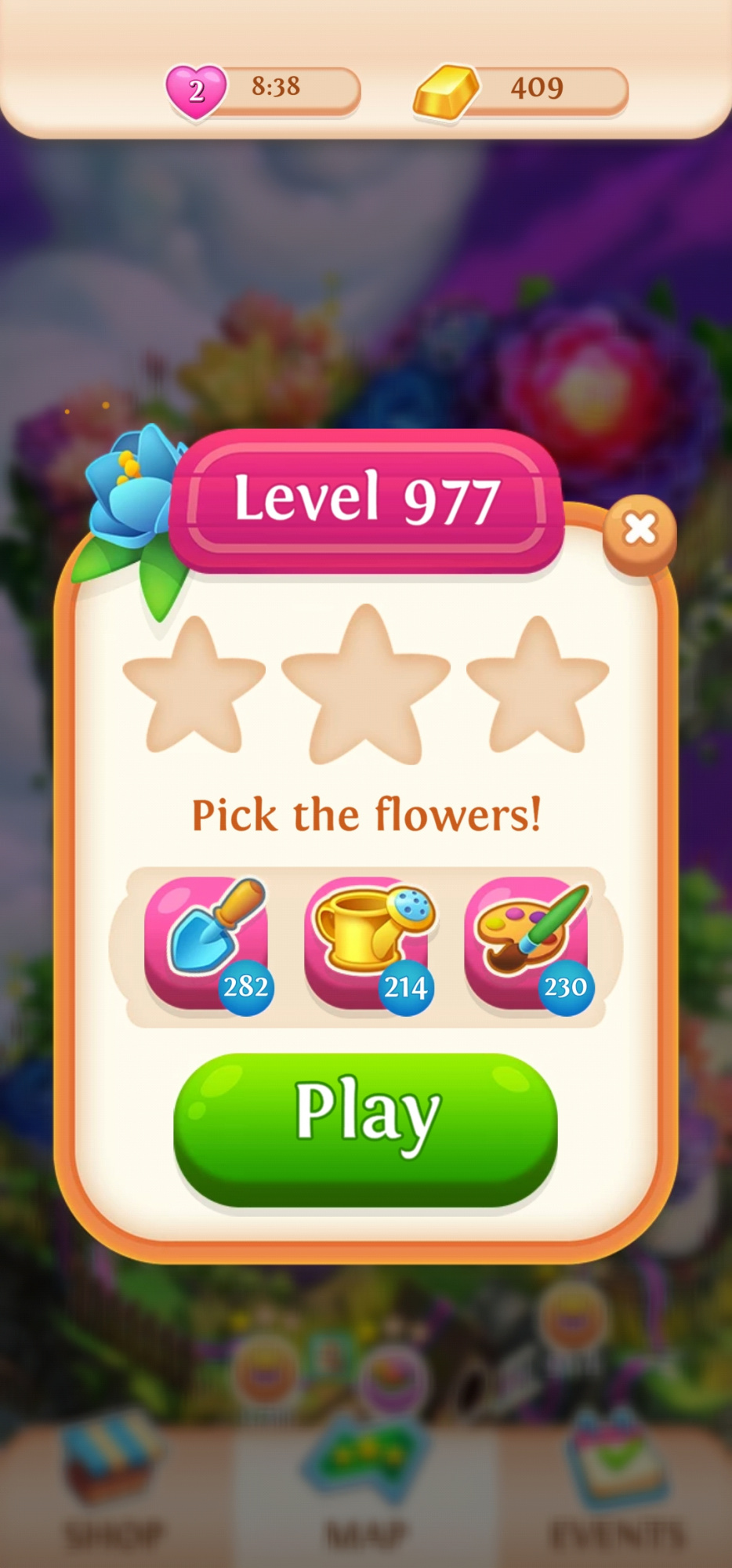The height and width of the screenshot is (1568, 732).
Task: Select the shovel booster
Action: pyautogui.click(x=207, y=942)
